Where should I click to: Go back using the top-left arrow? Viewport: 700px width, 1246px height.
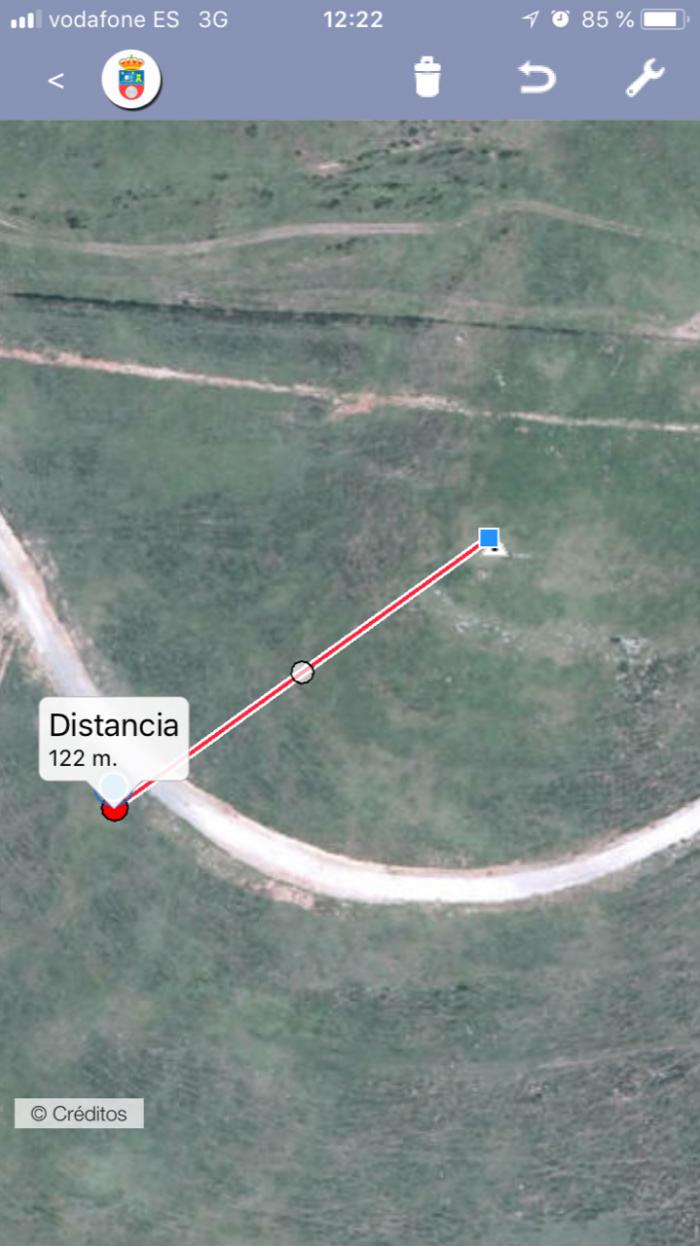click(x=56, y=81)
